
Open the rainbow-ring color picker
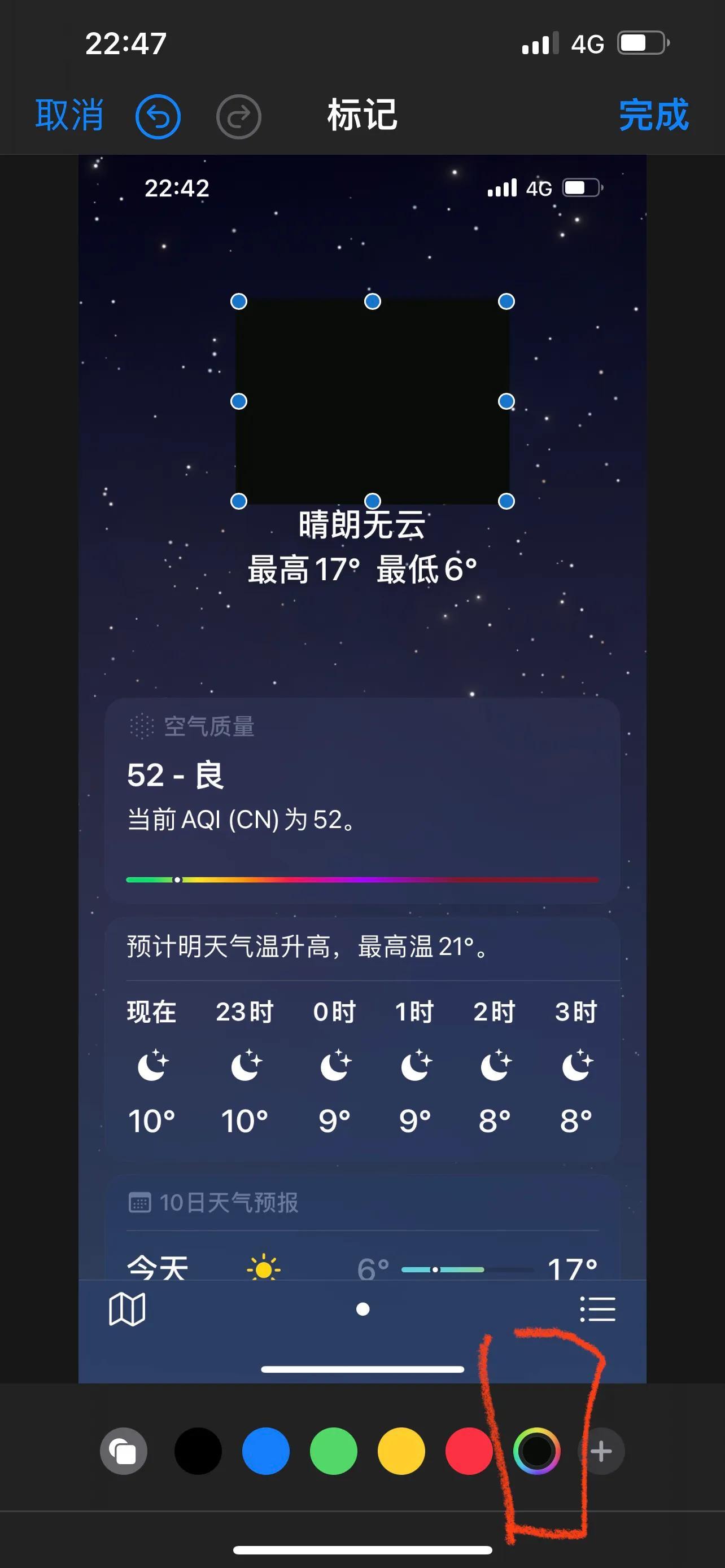pyautogui.click(x=536, y=1451)
